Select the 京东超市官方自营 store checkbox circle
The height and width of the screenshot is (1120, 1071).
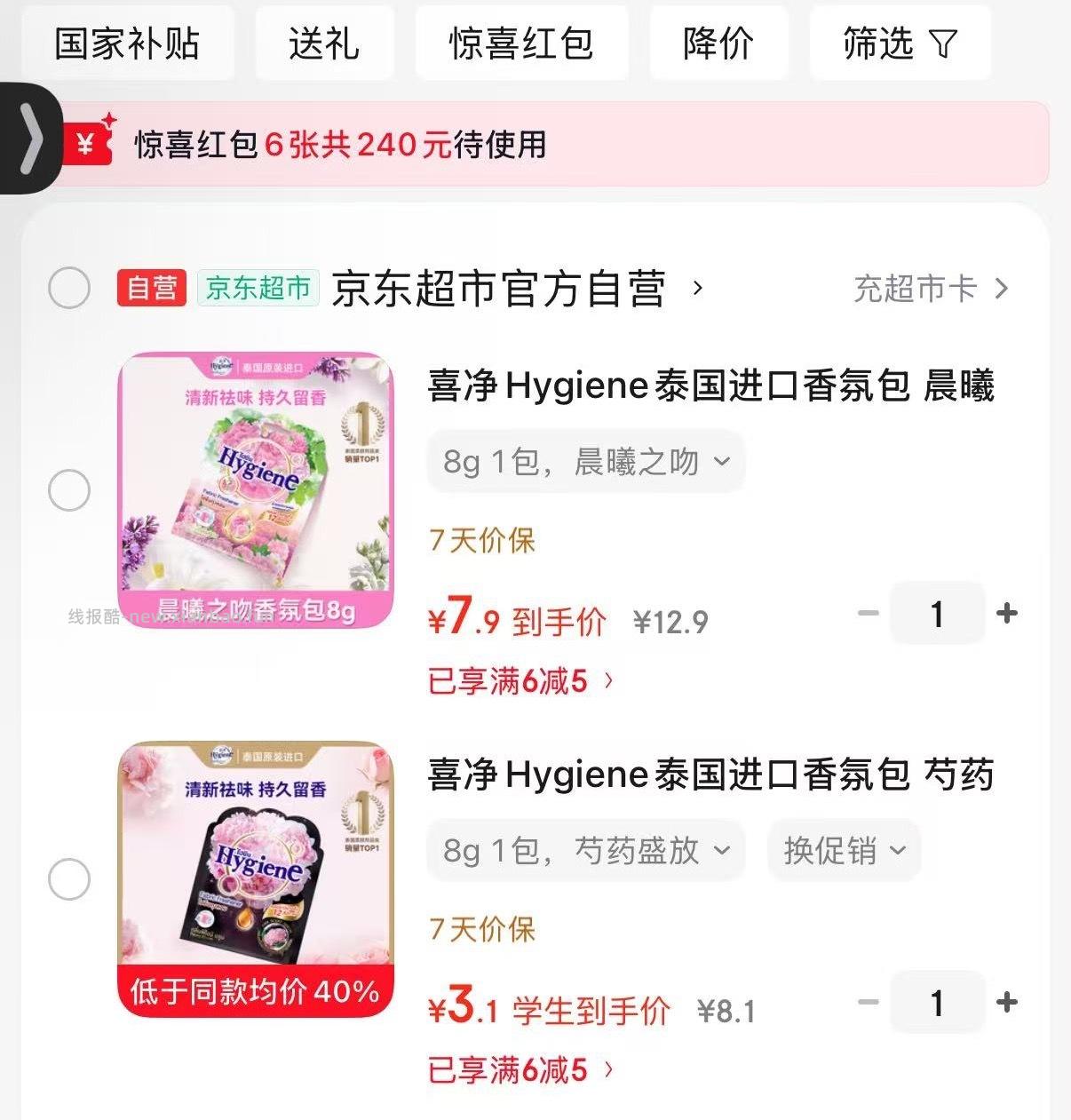(69, 288)
